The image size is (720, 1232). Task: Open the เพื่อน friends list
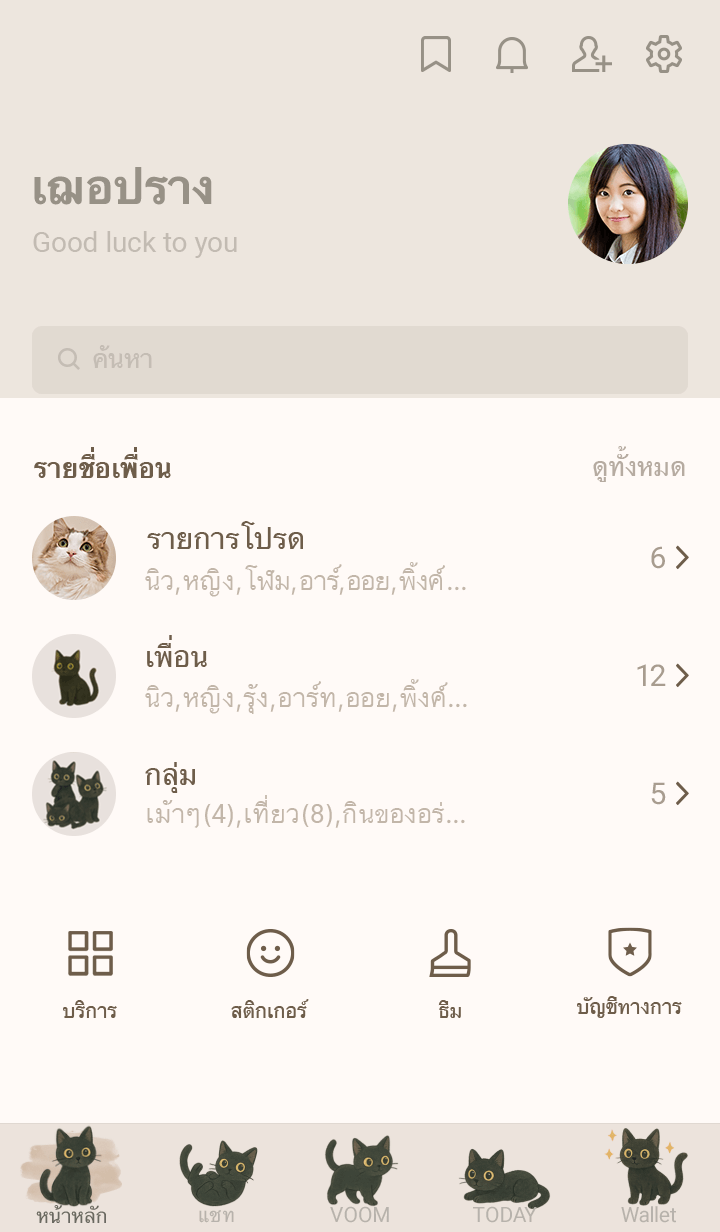click(x=360, y=676)
